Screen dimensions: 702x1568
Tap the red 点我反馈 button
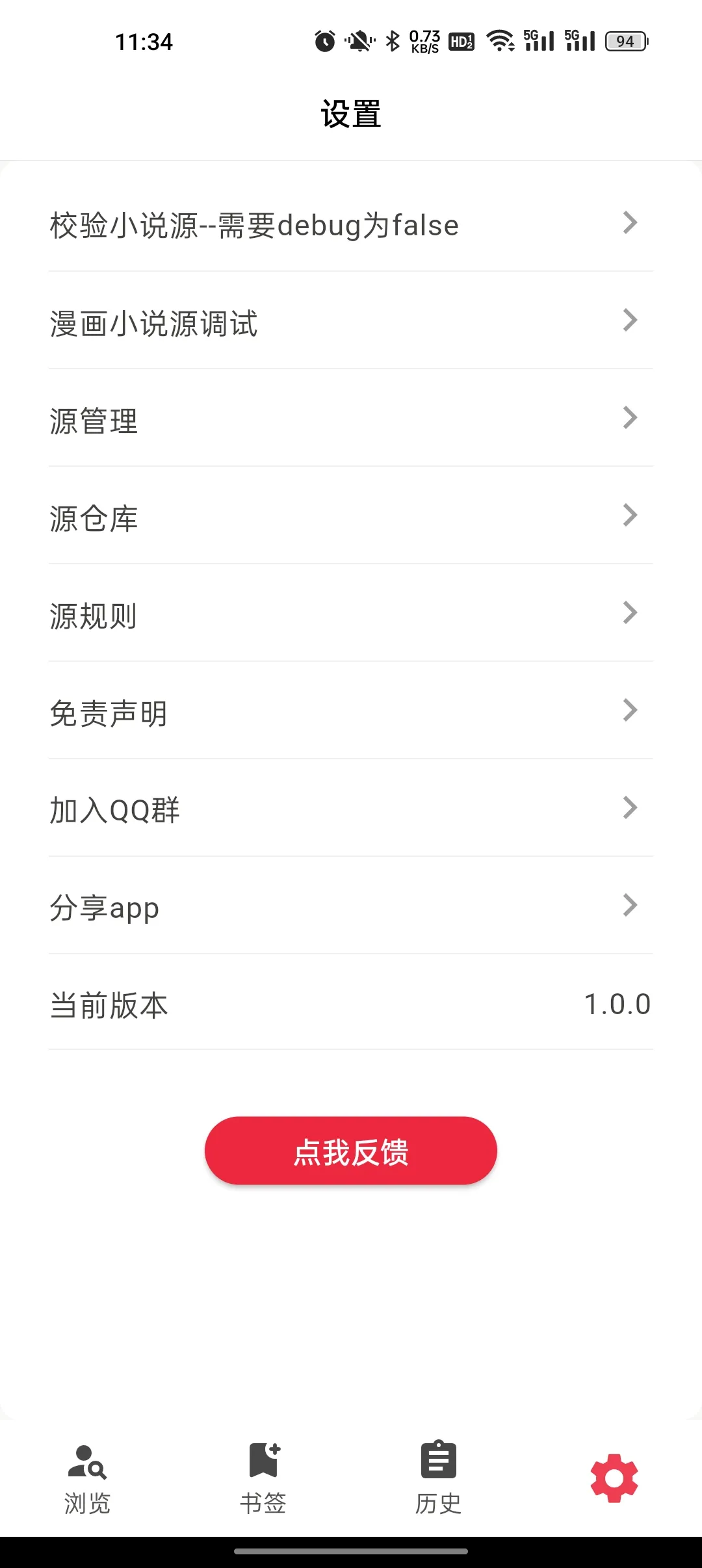pyautogui.click(x=351, y=1151)
